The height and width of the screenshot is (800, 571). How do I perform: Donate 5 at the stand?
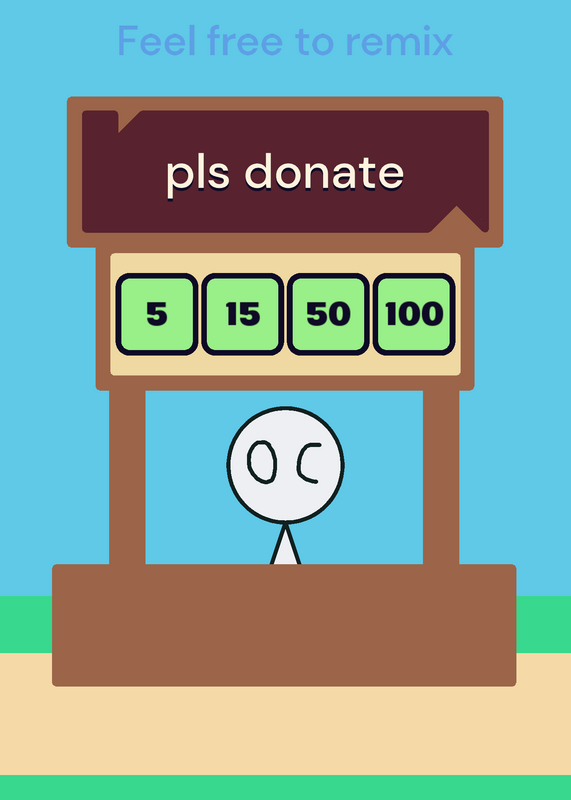pos(157,314)
